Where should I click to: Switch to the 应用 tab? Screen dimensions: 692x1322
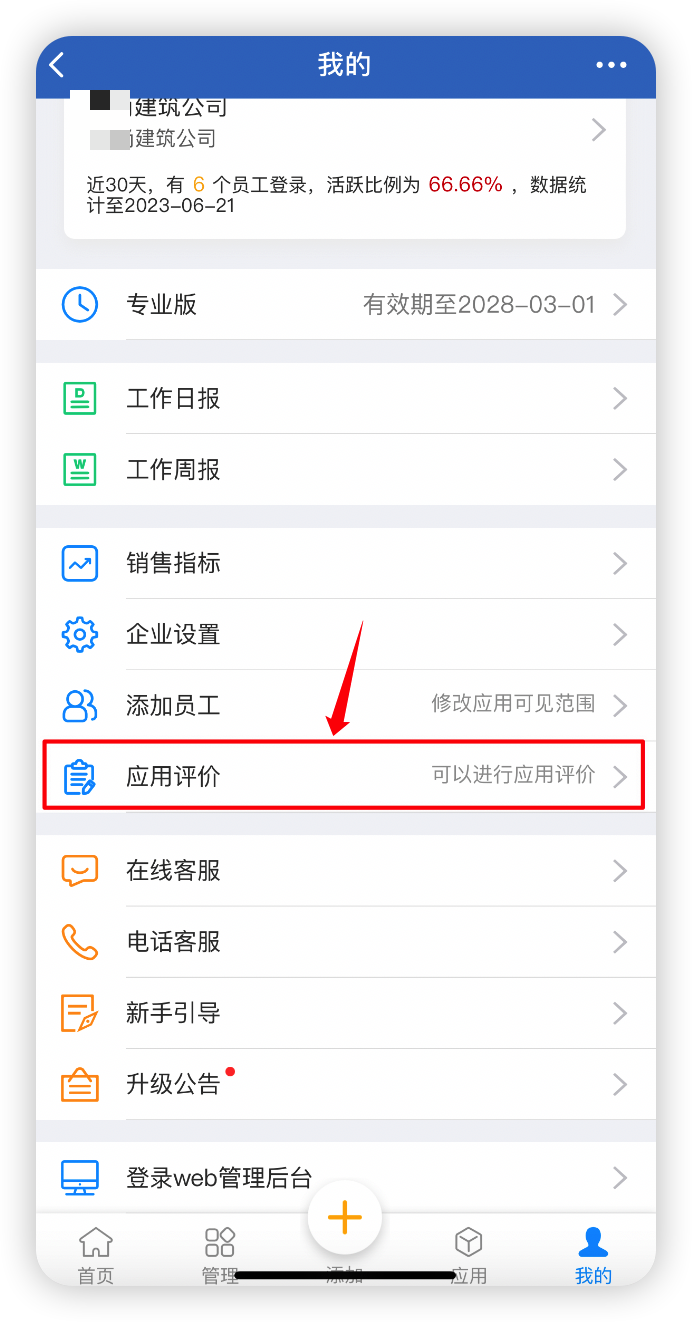pyautogui.click(x=468, y=1254)
